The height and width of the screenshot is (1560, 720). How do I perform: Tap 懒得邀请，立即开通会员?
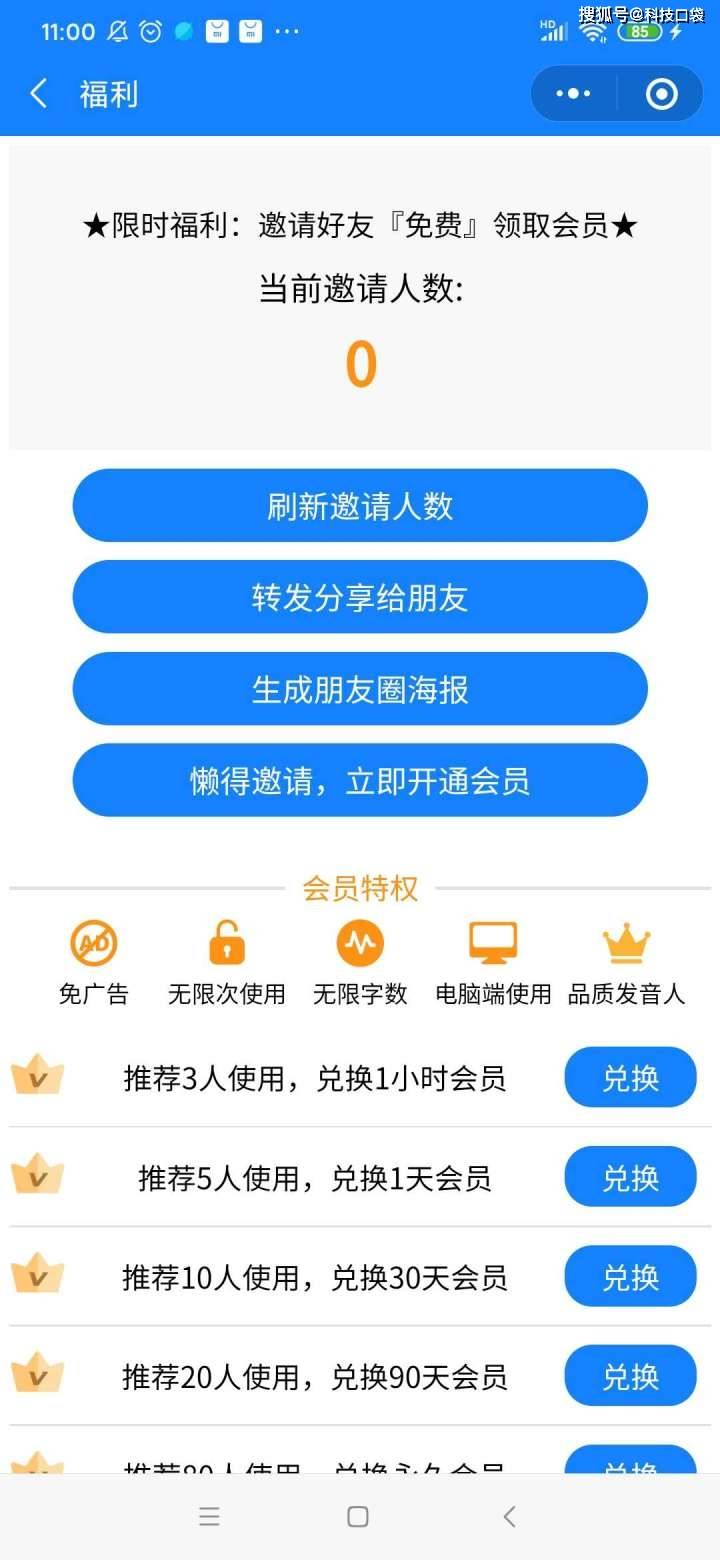(360, 781)
